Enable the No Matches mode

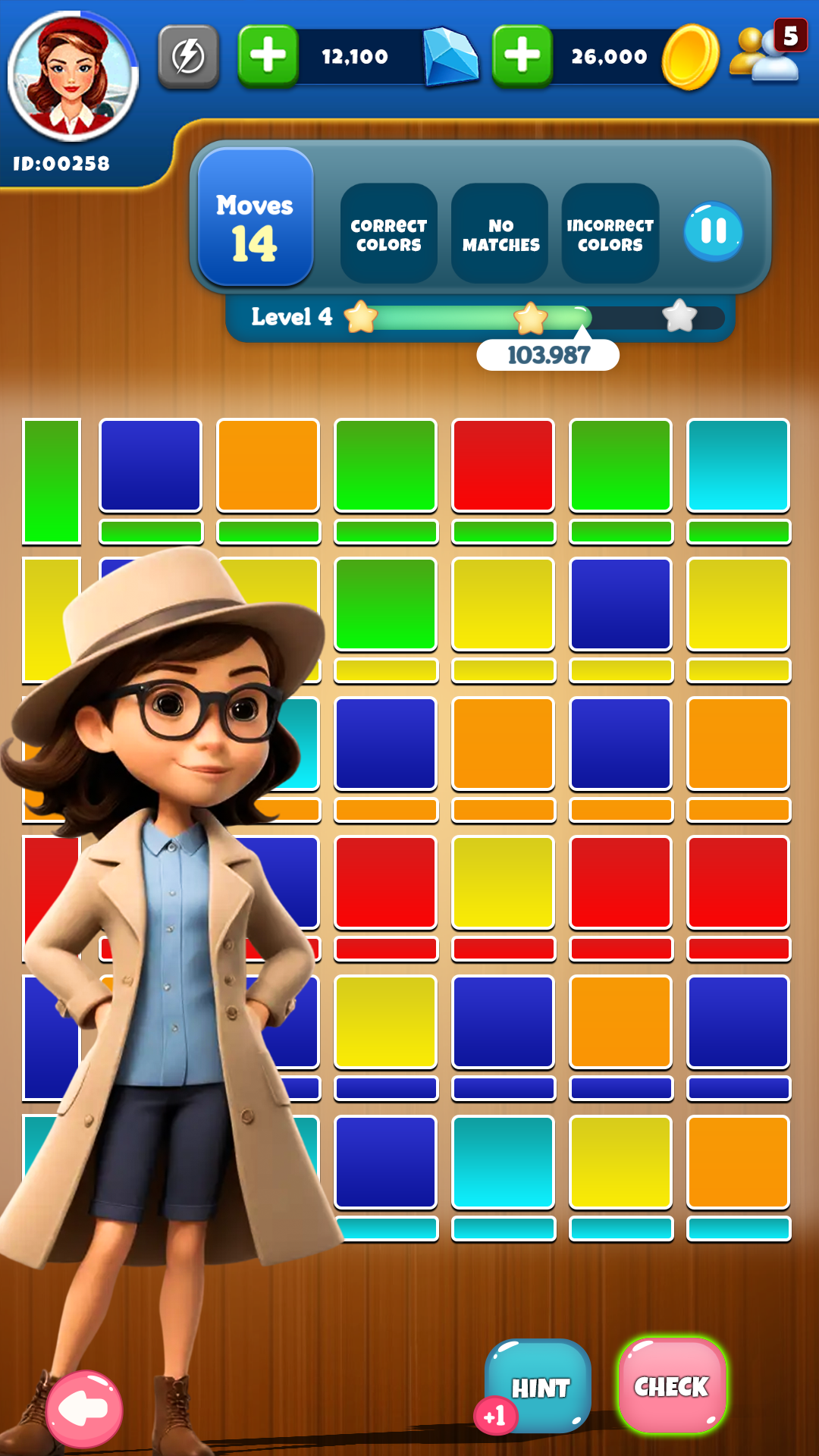(x=500, y=233)
